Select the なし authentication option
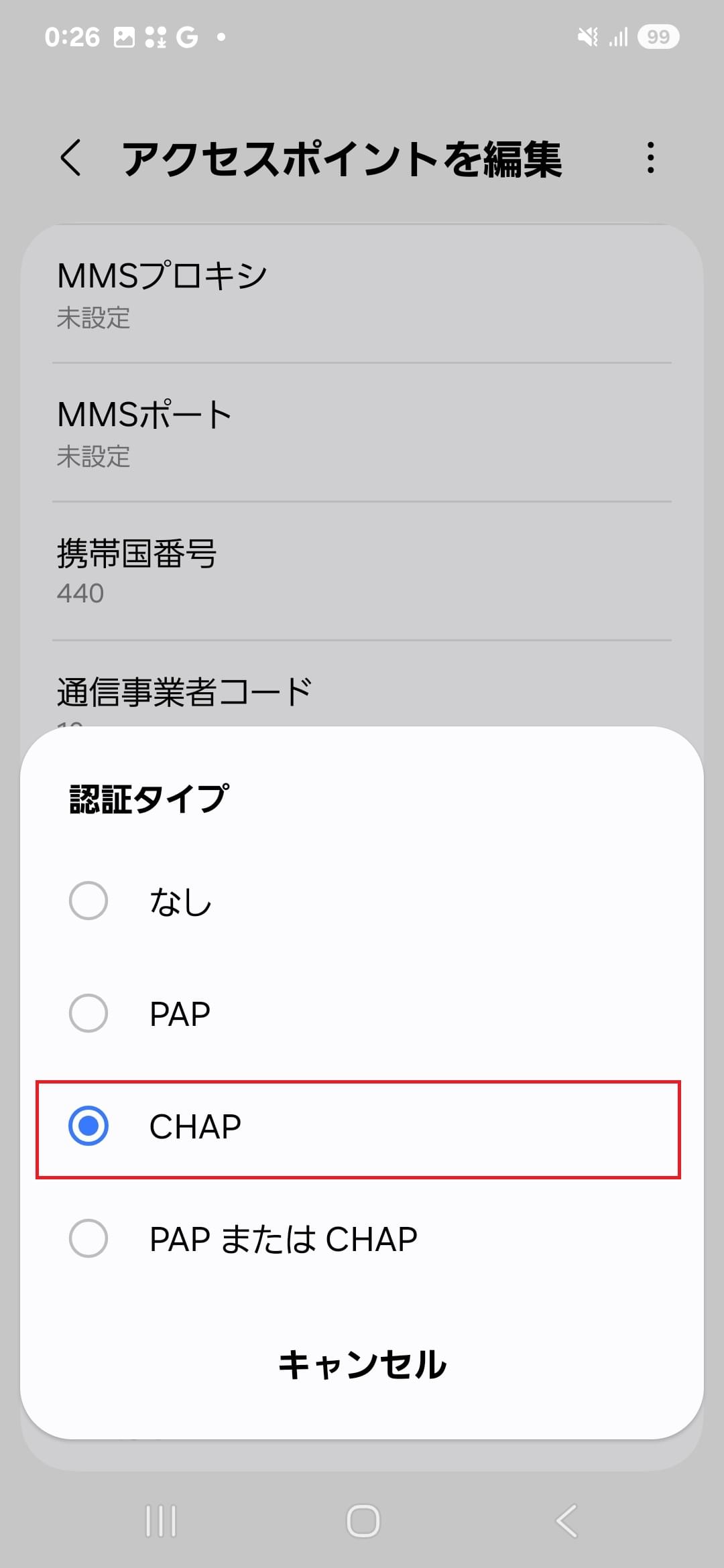 coord(362,901)
